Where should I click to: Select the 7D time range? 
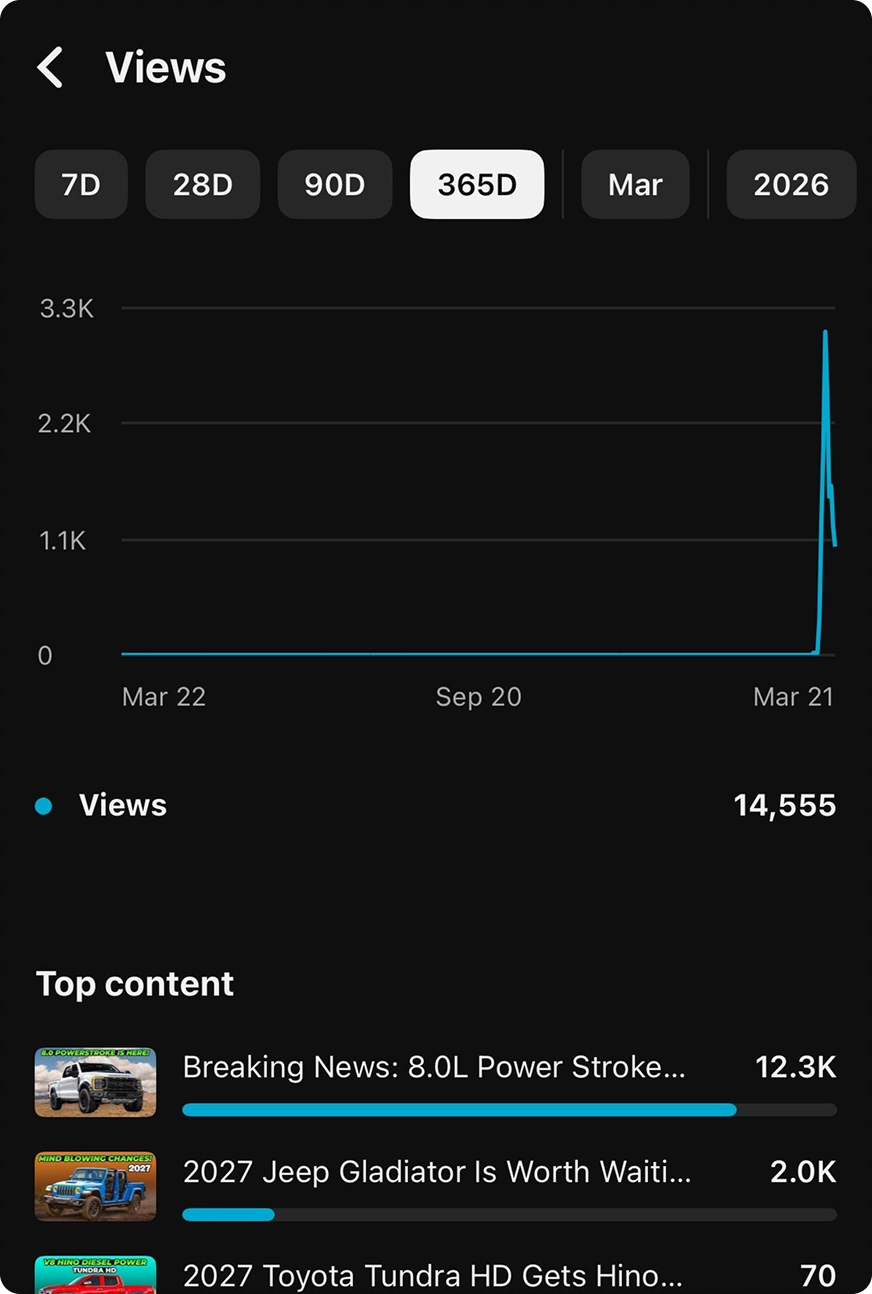[x=81, y=184]
